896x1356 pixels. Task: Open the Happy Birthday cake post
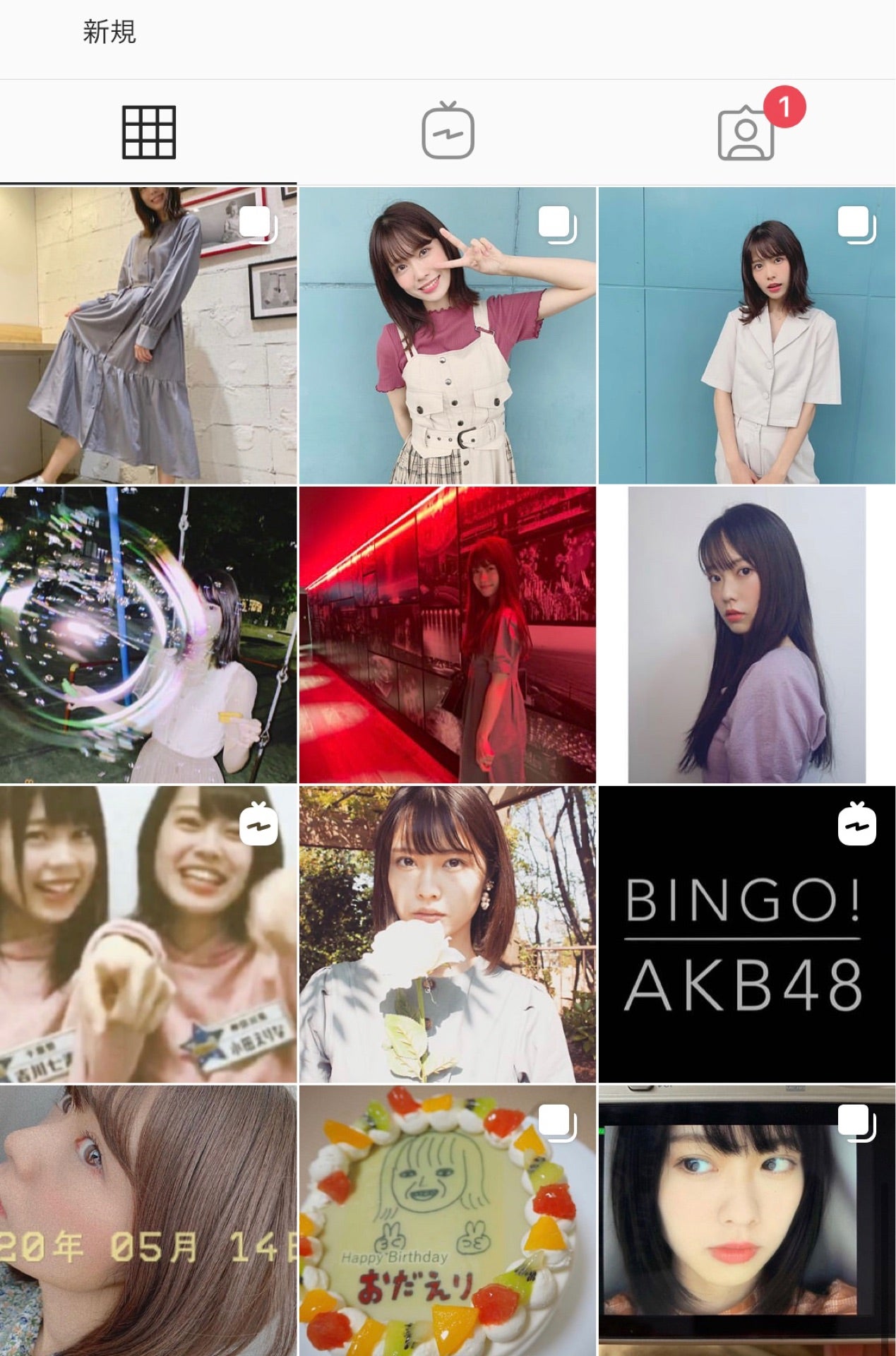(448, 1220)
